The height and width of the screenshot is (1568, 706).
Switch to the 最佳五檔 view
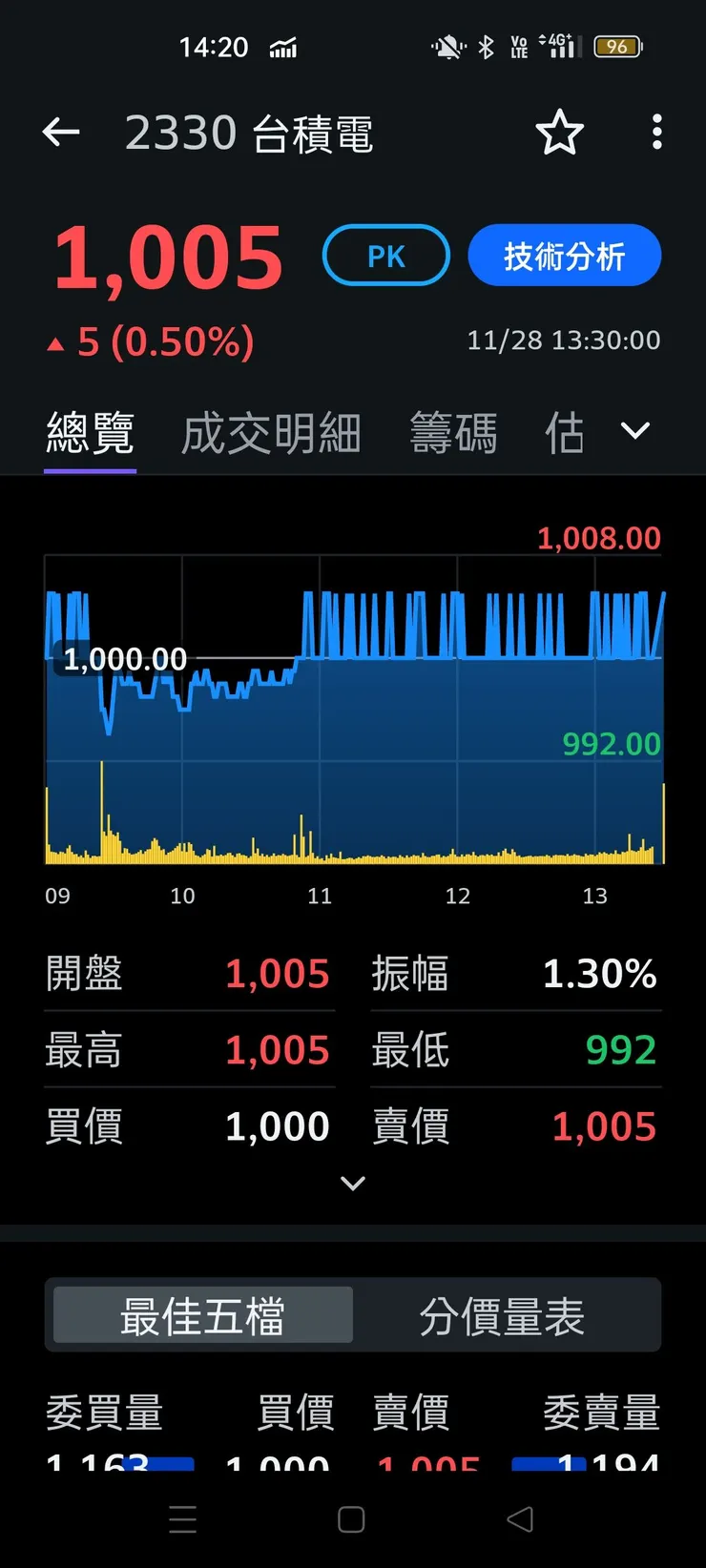(200, 1313)
